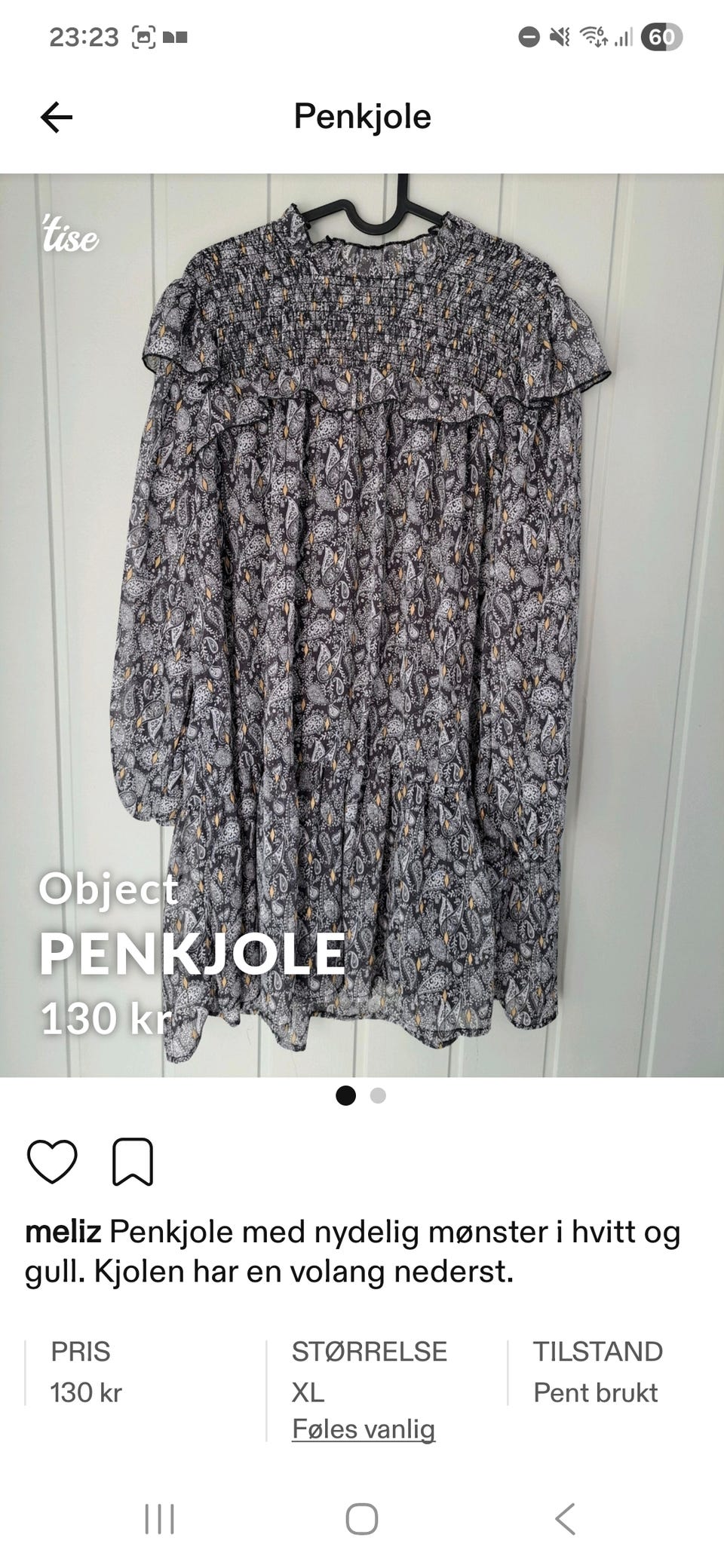Viewport: 724px width, 1568px height.
Task: Like this Penkjole listing with the heart
Action: pyautogui.click(x=52, y=1162)
